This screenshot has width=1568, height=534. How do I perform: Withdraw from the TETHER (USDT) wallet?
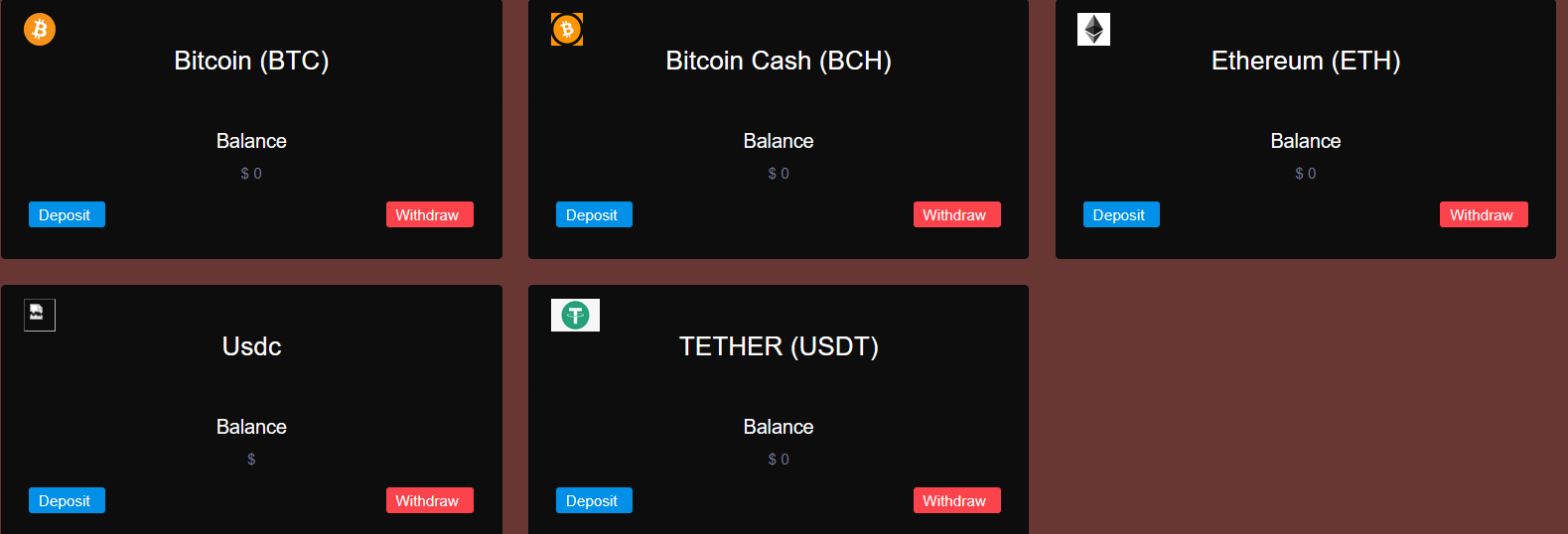(955, 501)
